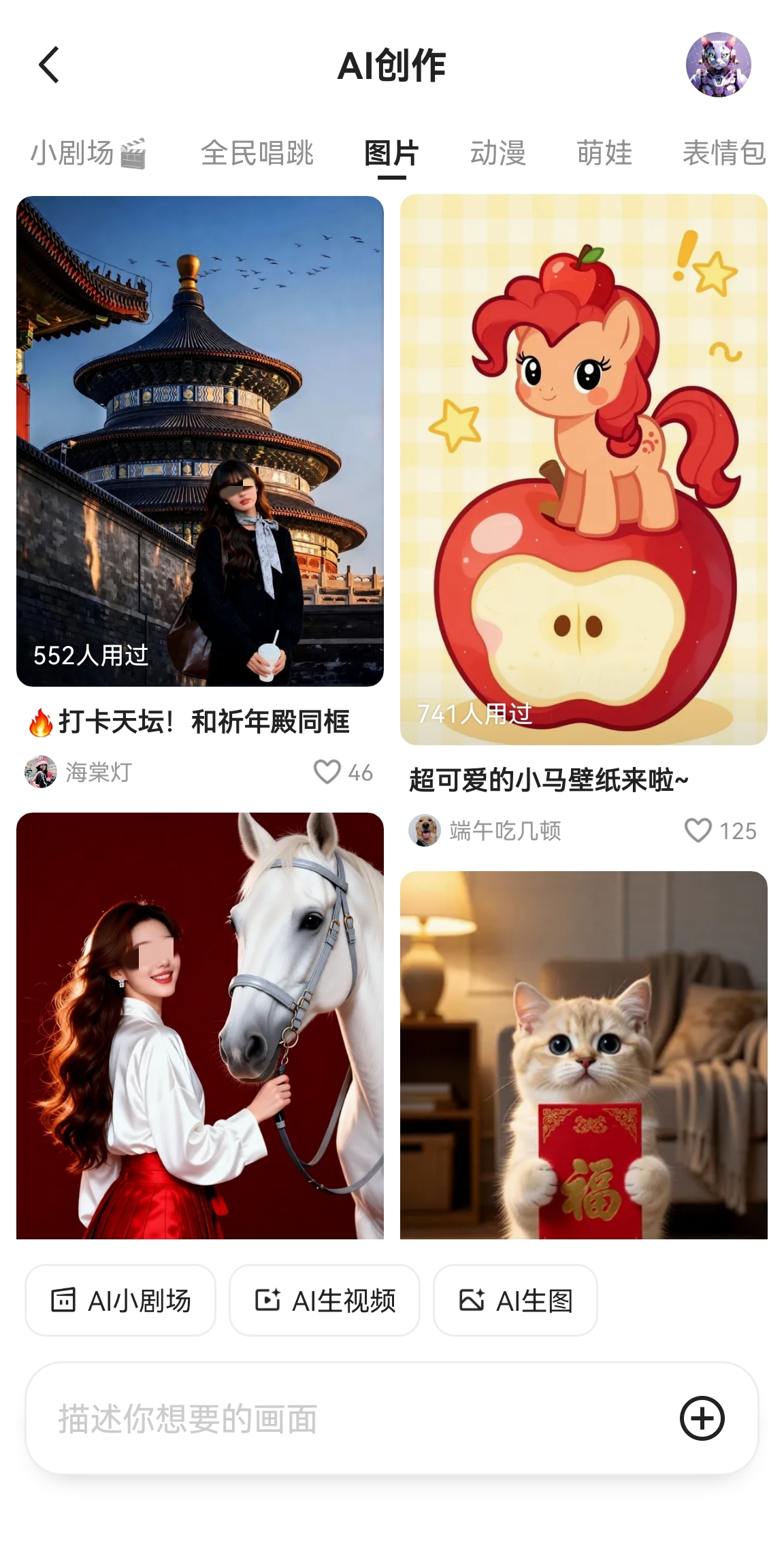Open the profile avatar at top right
This screenshot has height=1549, width=784.
coord(718,65)
